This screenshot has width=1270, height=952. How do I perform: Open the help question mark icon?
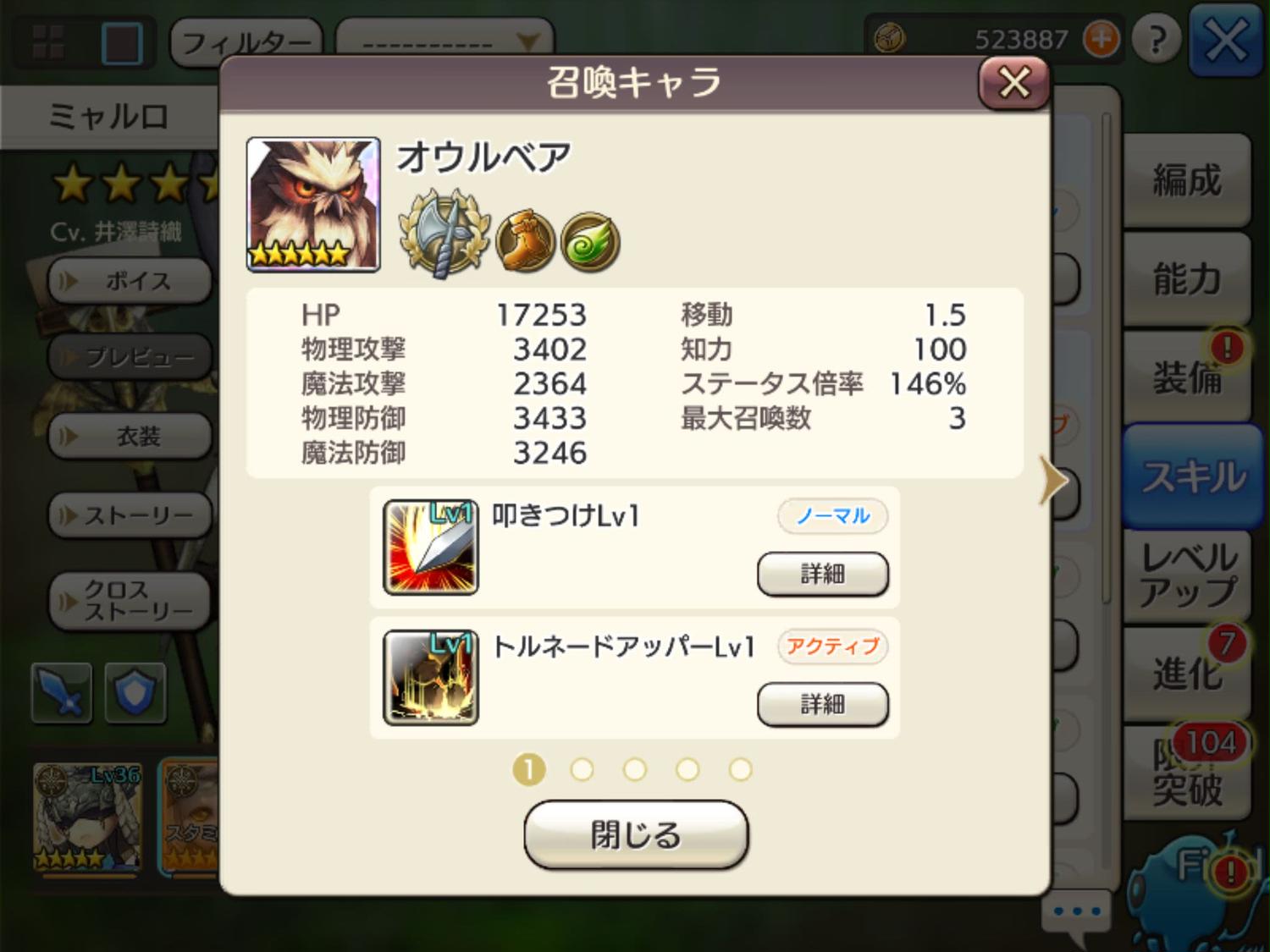[x=1157, y=39]
